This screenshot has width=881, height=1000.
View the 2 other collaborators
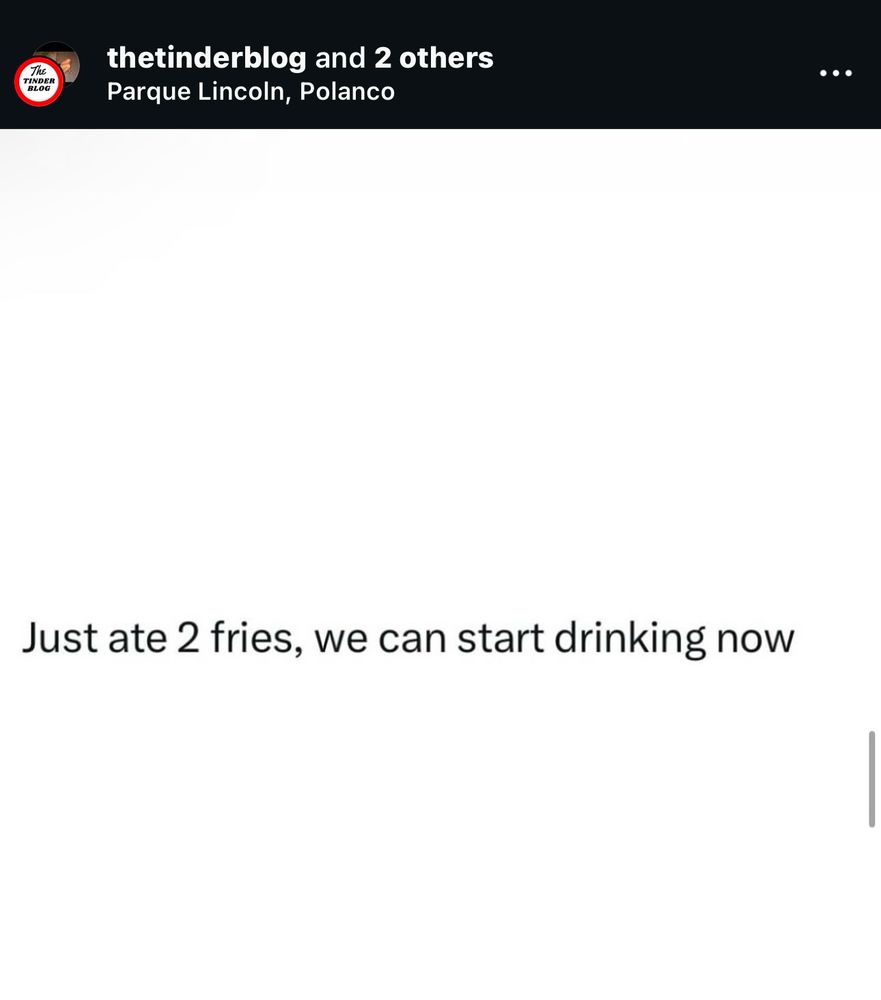click(x=433, y=58)
